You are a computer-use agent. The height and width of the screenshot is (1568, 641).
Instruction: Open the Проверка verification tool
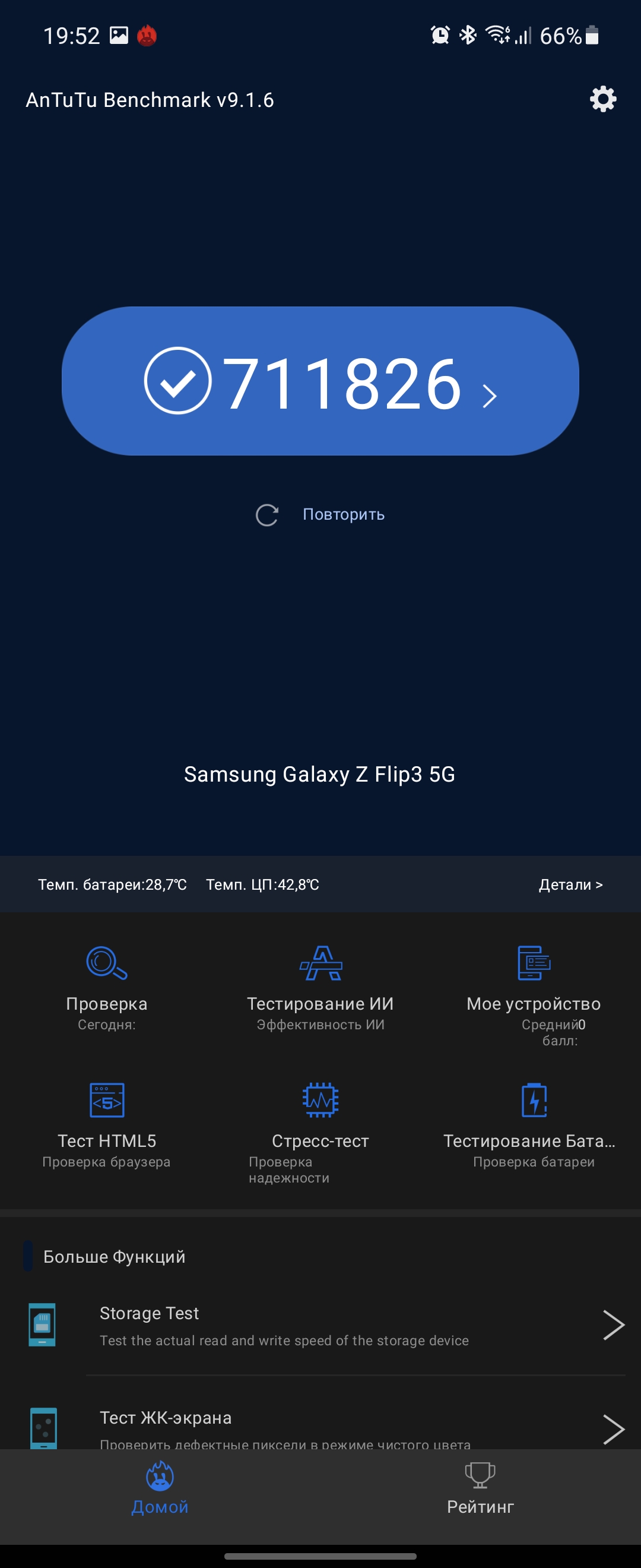pos(107,986)
